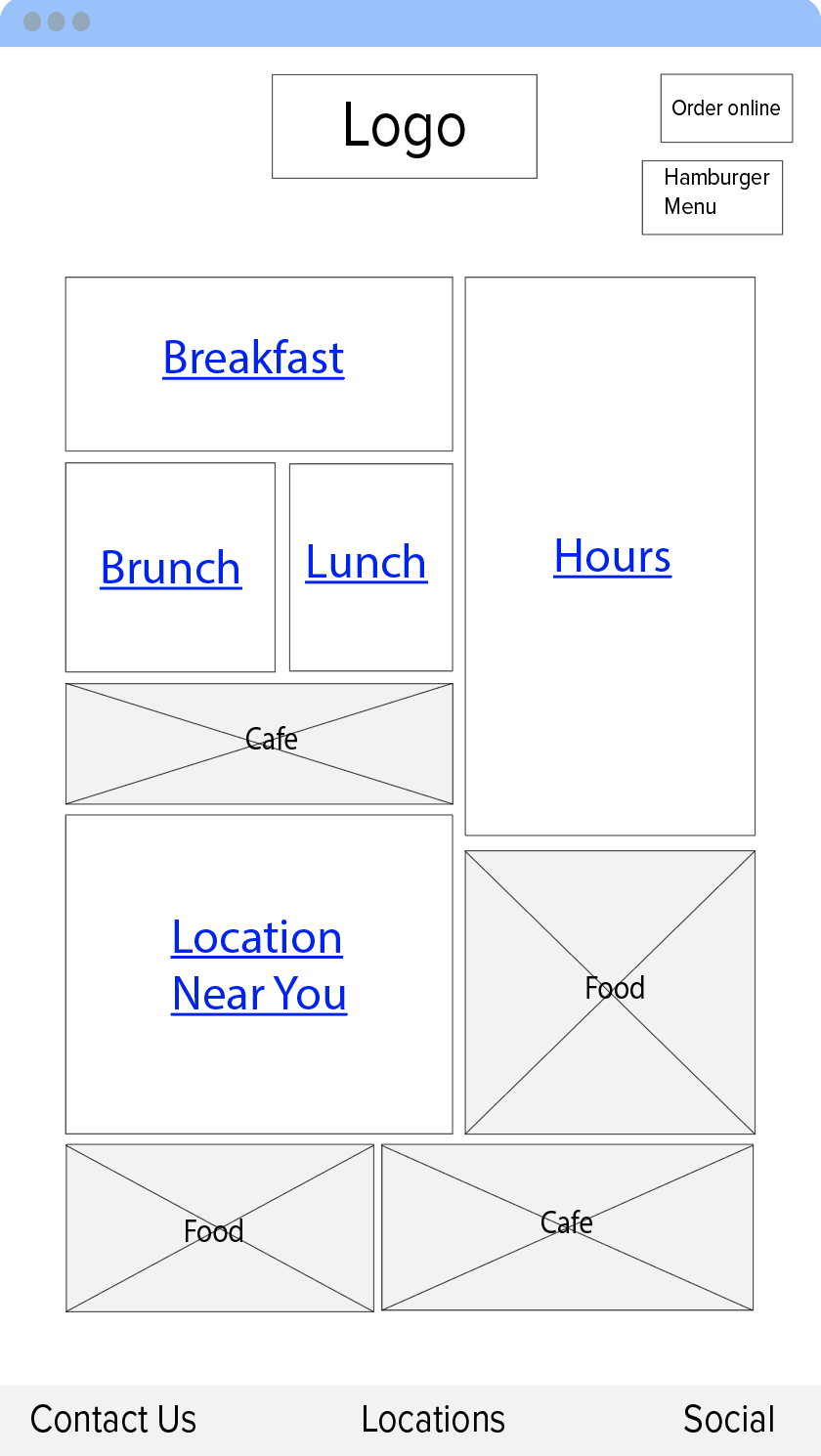Open the Breakfast link
The width and height of the screenshot is (821, 1456).
click(253, 358)
